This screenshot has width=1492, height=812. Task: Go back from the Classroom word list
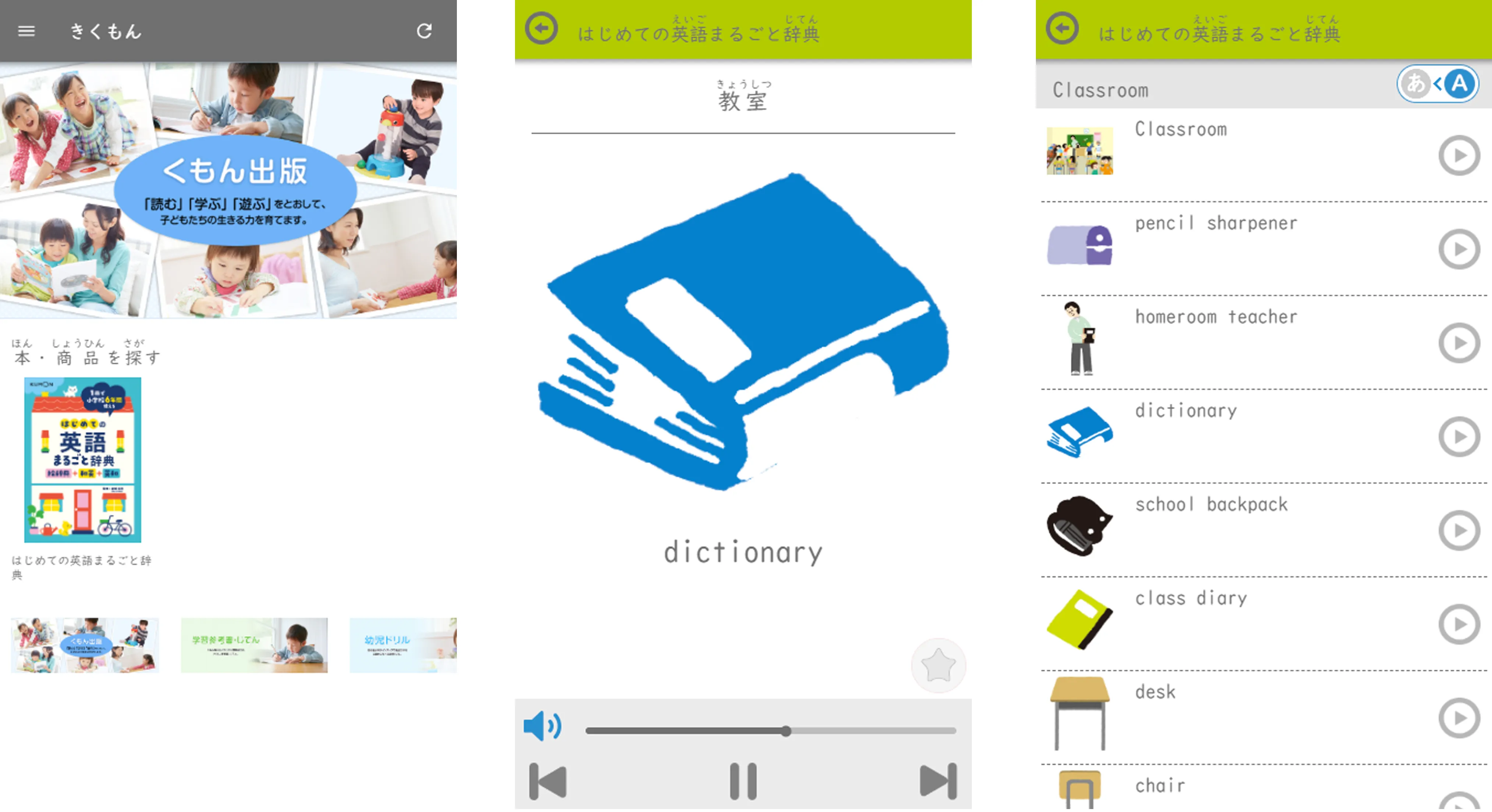[1062, 28]
